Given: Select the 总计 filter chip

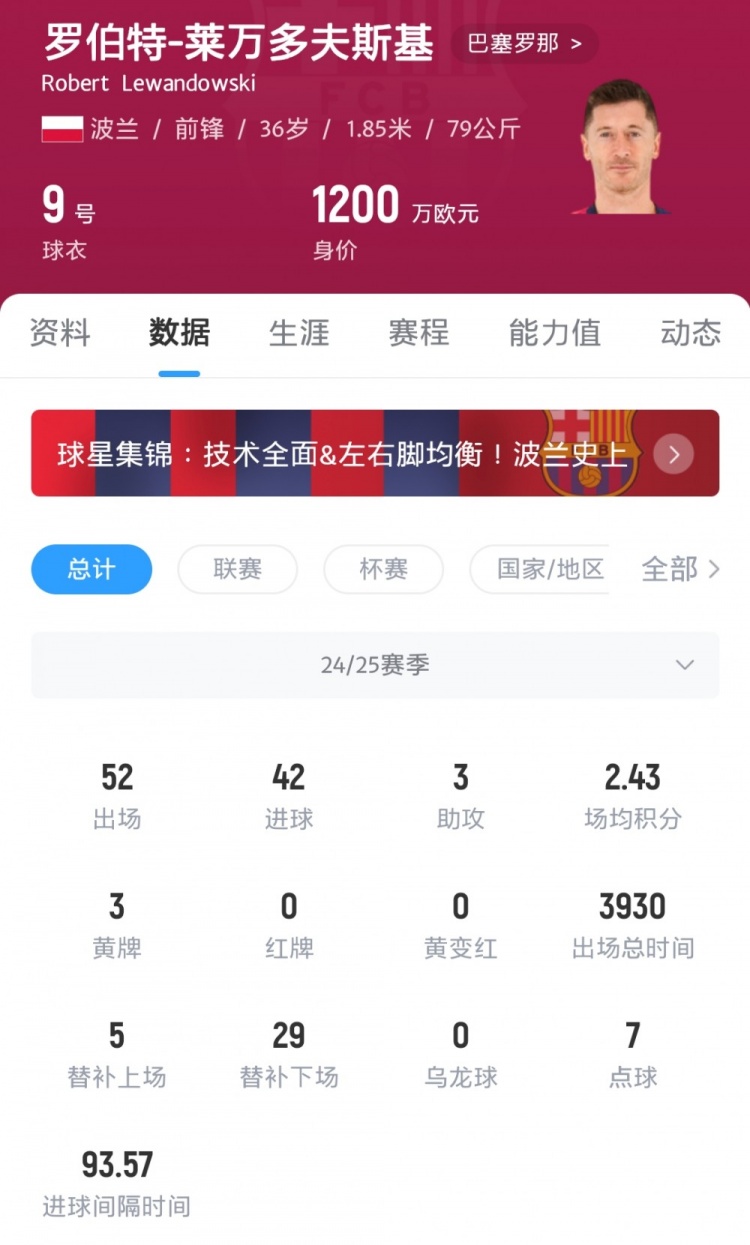Looking at the screenshot, I should 91,569.
